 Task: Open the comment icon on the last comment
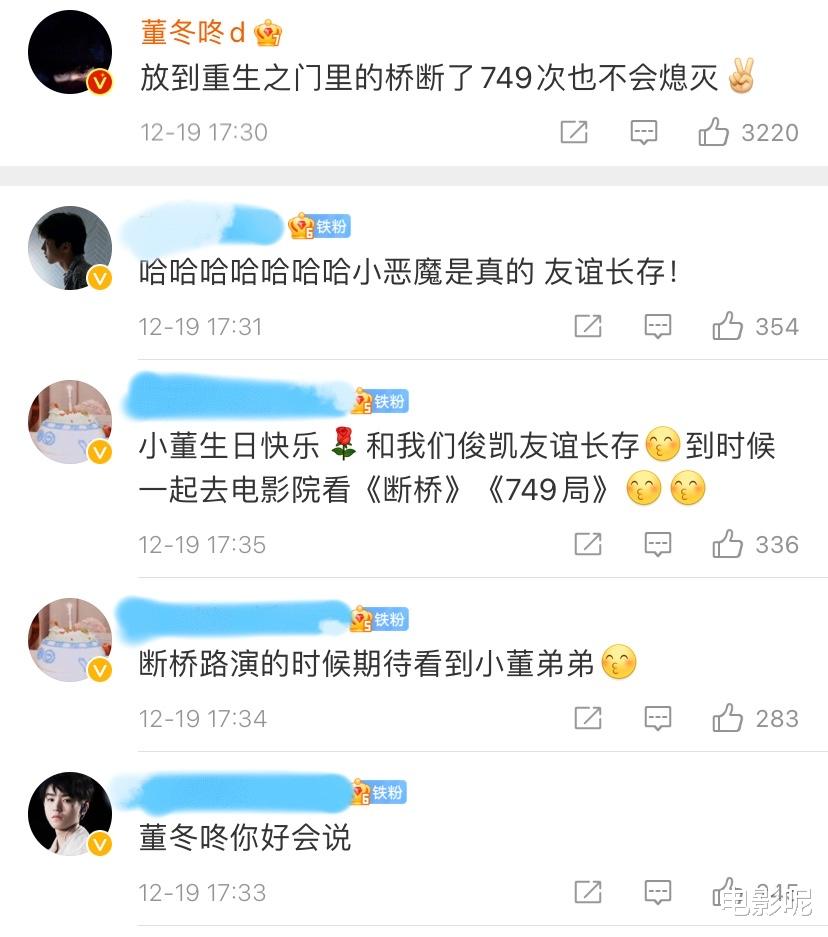[x=656, y=892]
